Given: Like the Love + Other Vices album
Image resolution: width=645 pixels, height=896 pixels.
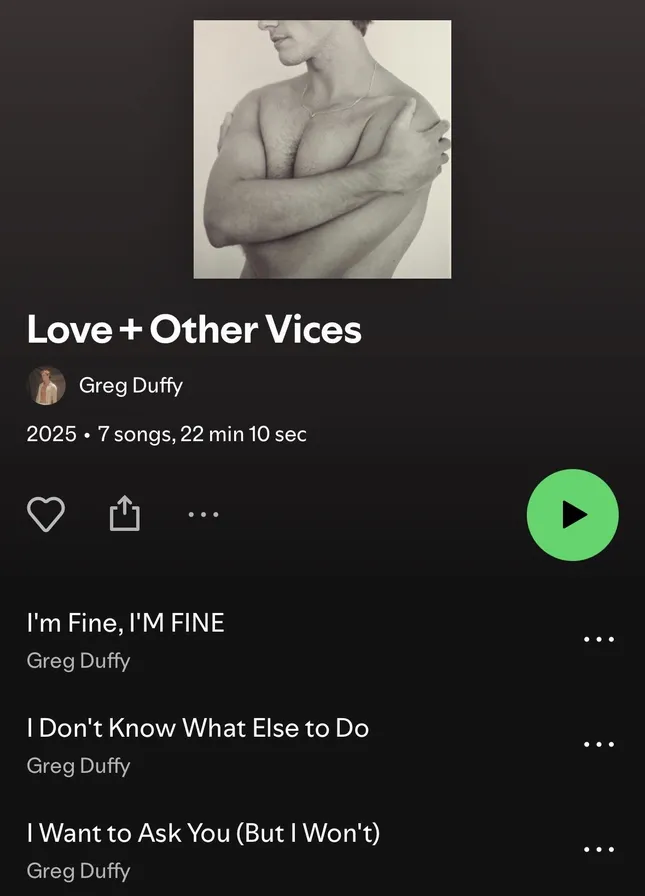Looking at the screenshot, I should (45, 515).
